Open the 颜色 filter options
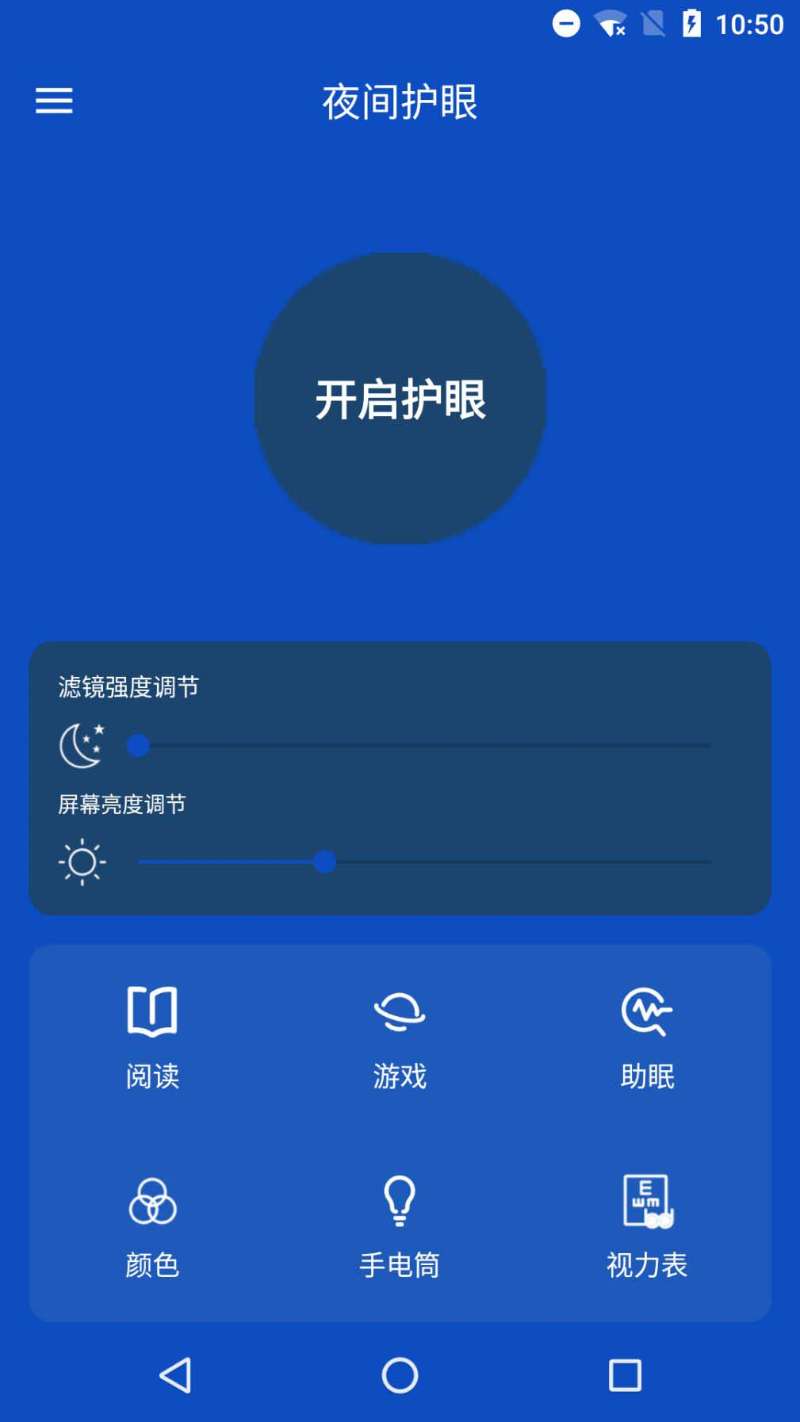Screen dimensions: 800x1422 153,1225
